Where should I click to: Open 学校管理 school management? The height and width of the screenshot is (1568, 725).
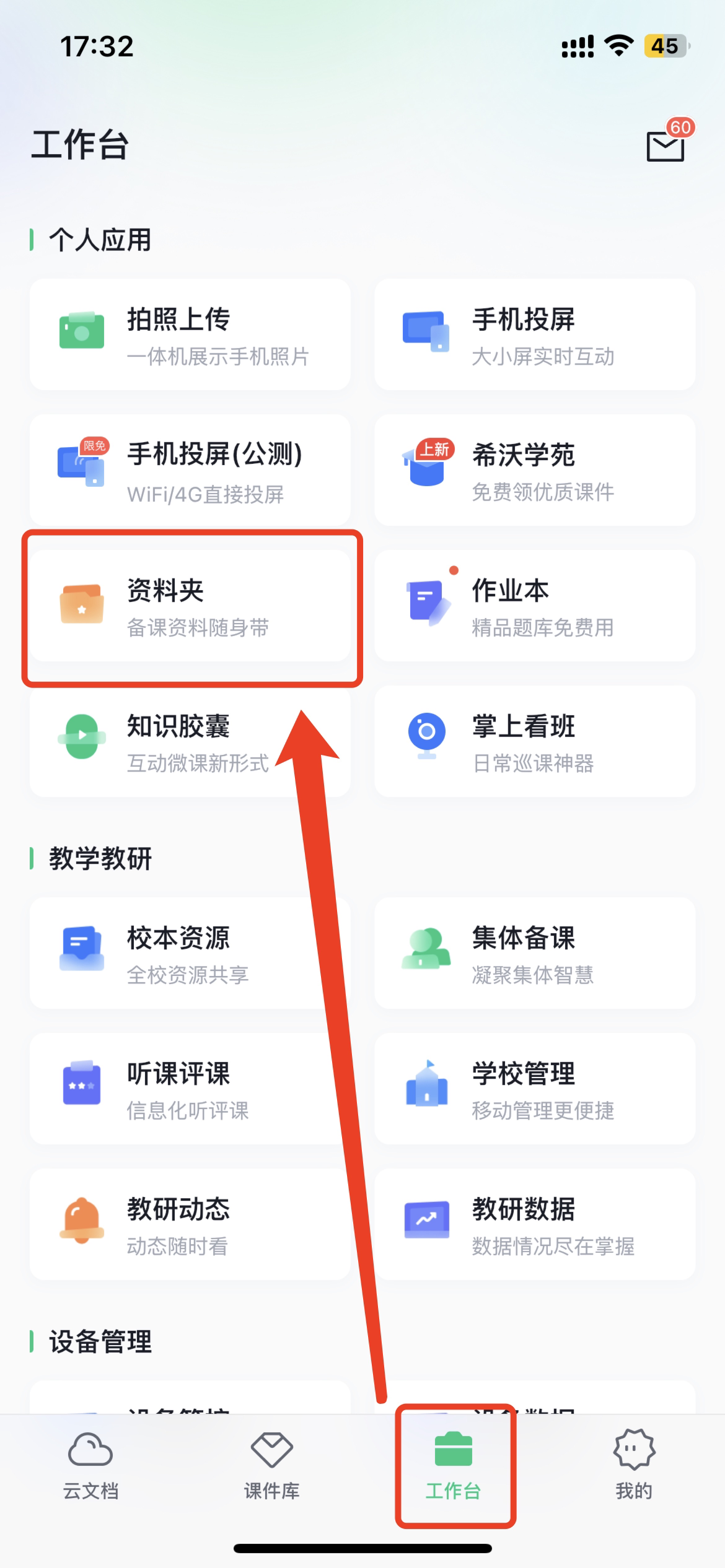point(534,1089)
